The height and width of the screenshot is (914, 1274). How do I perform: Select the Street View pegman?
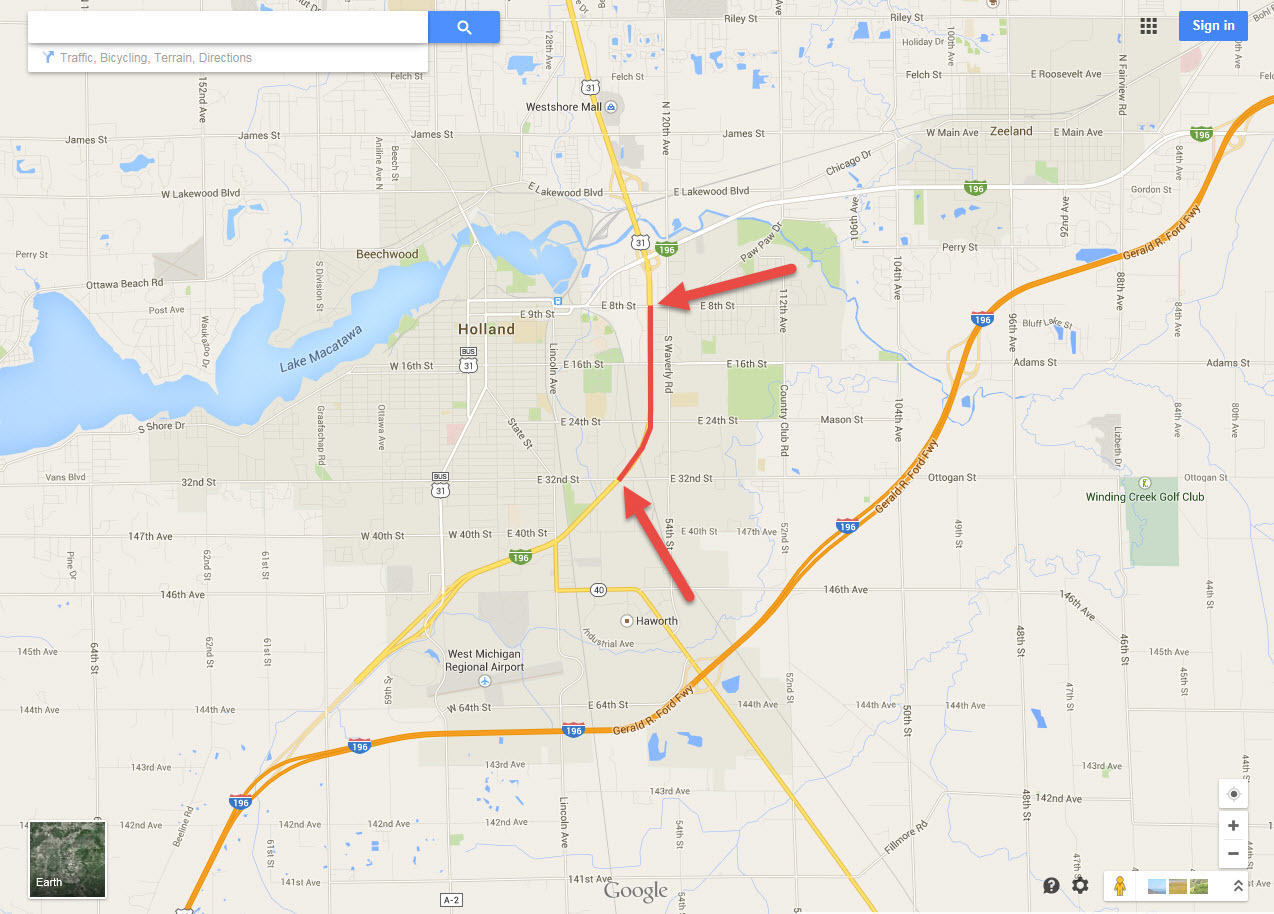[1120, 887]
